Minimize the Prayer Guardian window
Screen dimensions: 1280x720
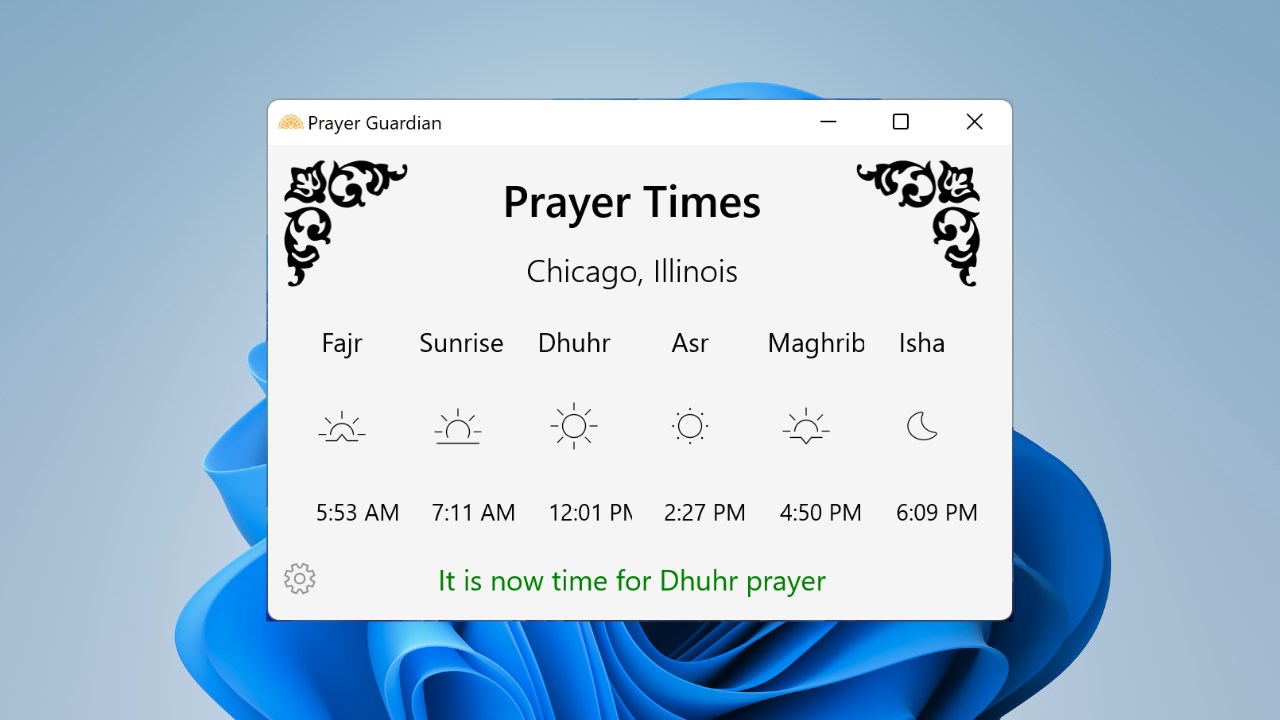tap(828, 122)
